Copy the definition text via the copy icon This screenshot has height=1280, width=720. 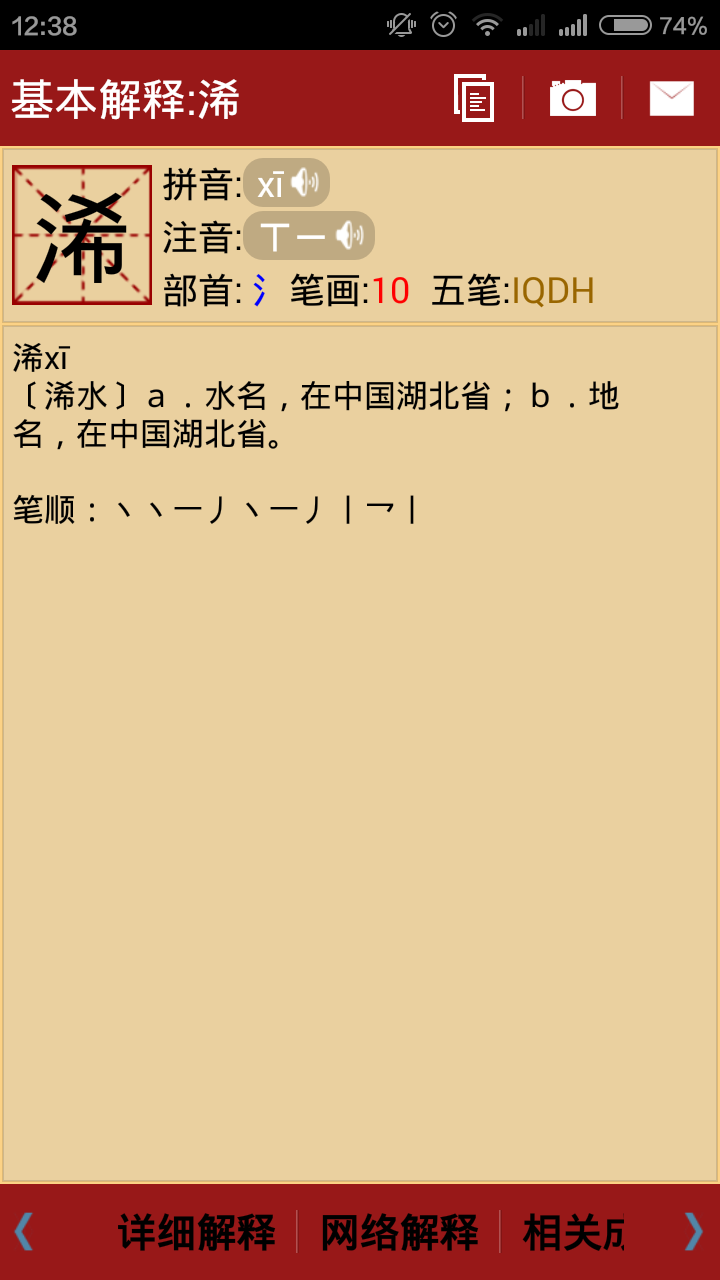pos(474,98)
